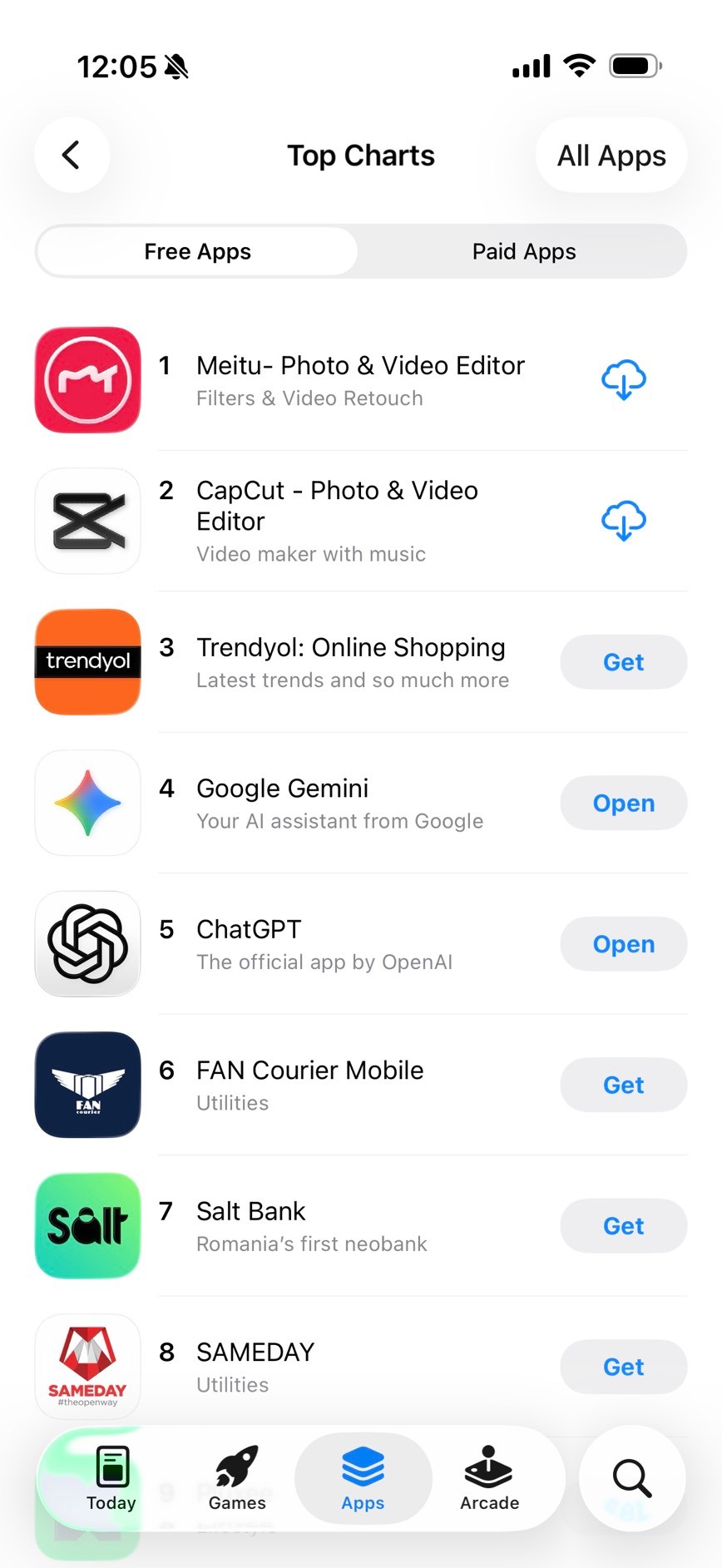Image resolution: width=722 pixels, height=1568 pixels.
Task: Get Trendyol: Online Shopping
Action: (623, 662)
